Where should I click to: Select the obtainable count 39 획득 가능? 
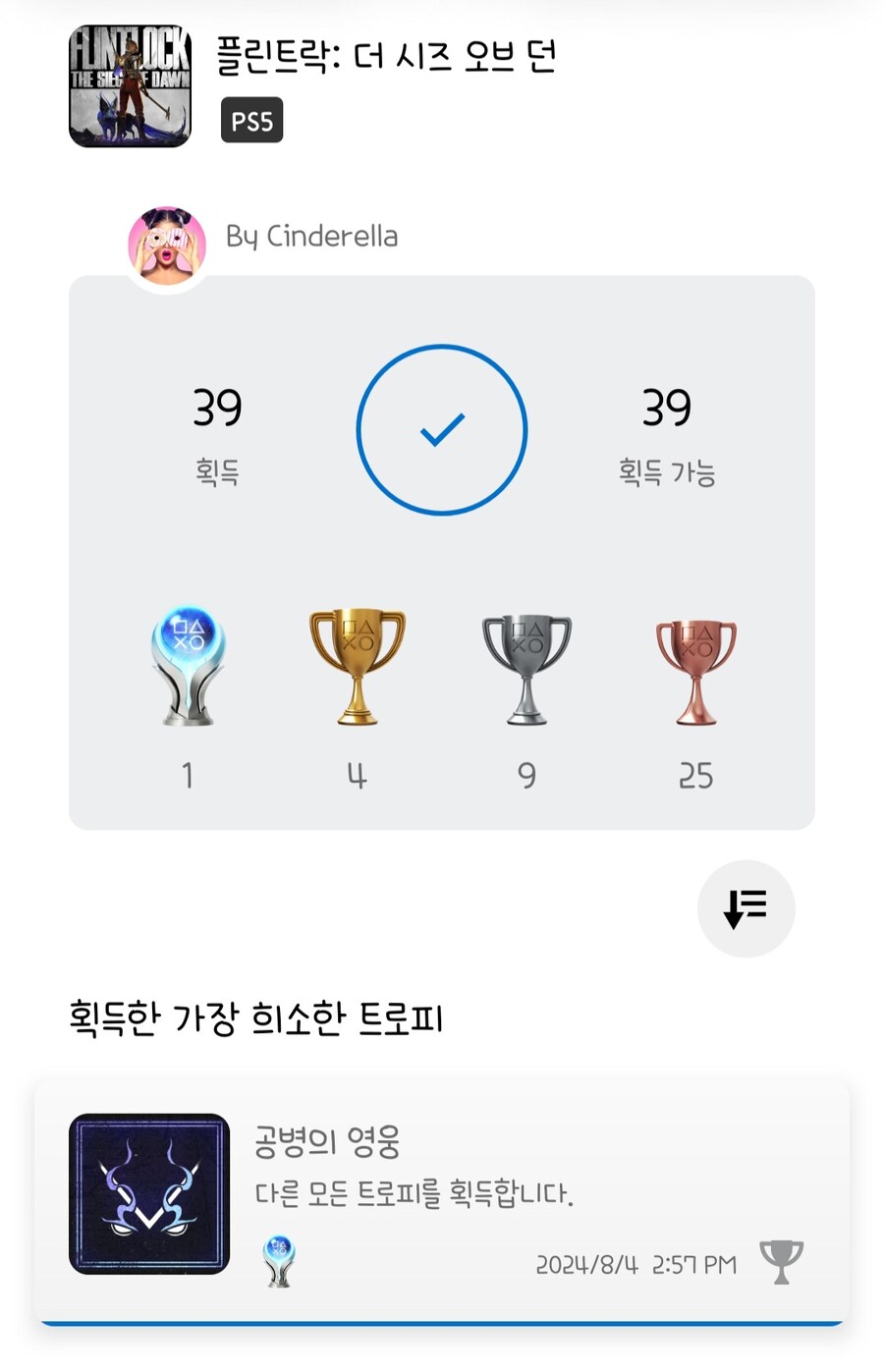pyautogui.click(x=666, y=429)
